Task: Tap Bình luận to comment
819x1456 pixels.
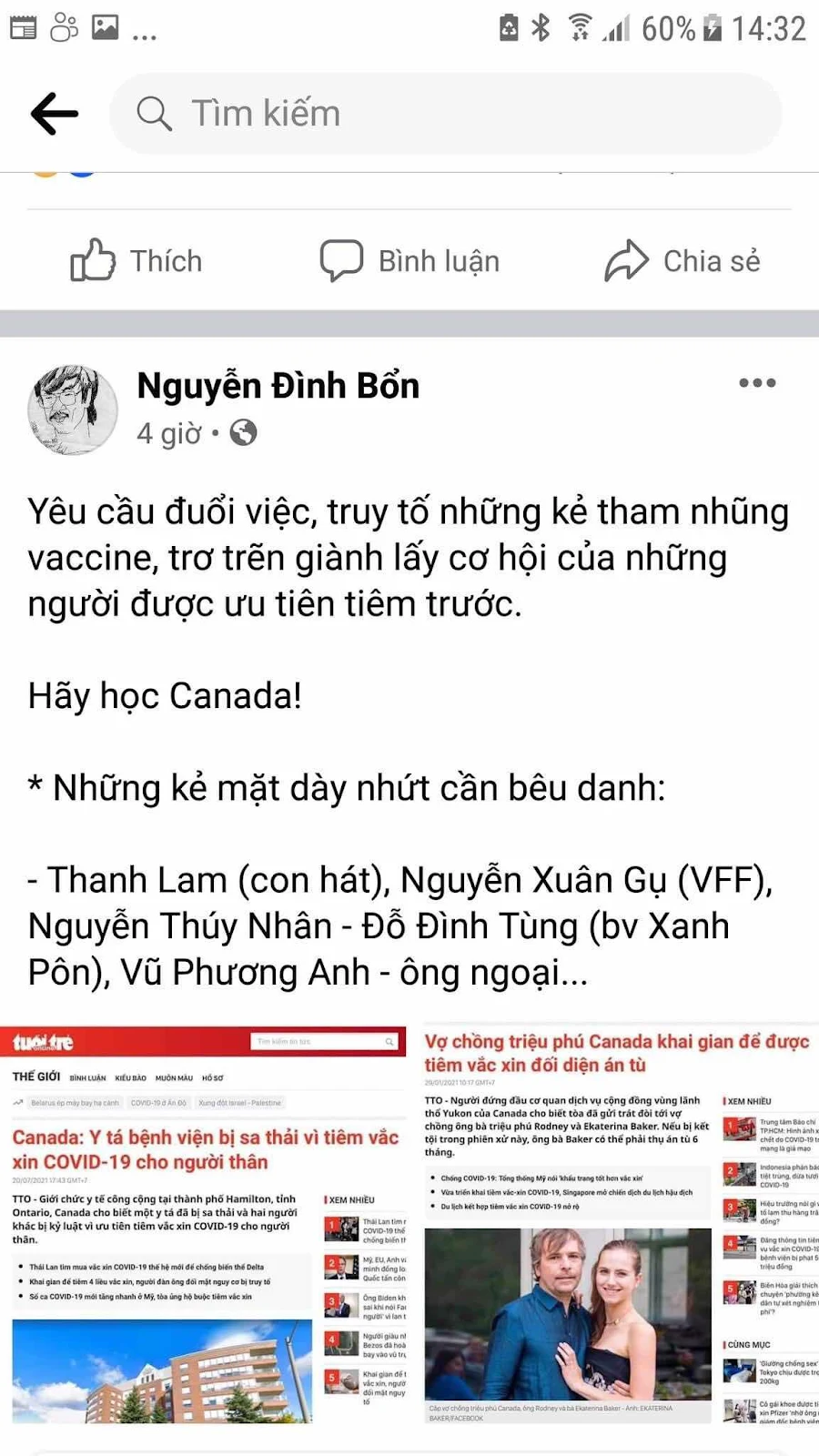Action: click(x=409, y=261)
